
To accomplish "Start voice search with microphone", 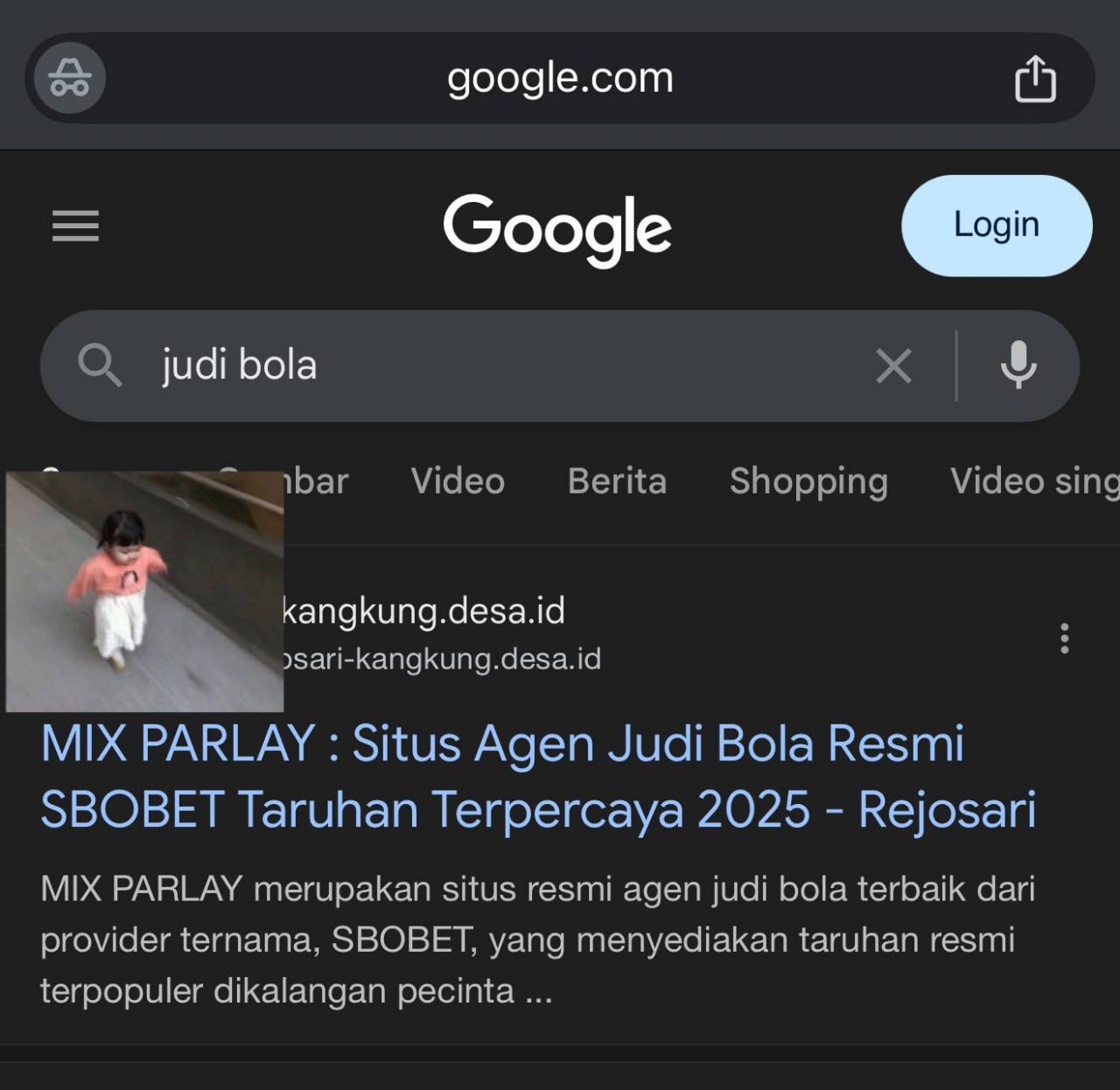I will coord(1018,365).
